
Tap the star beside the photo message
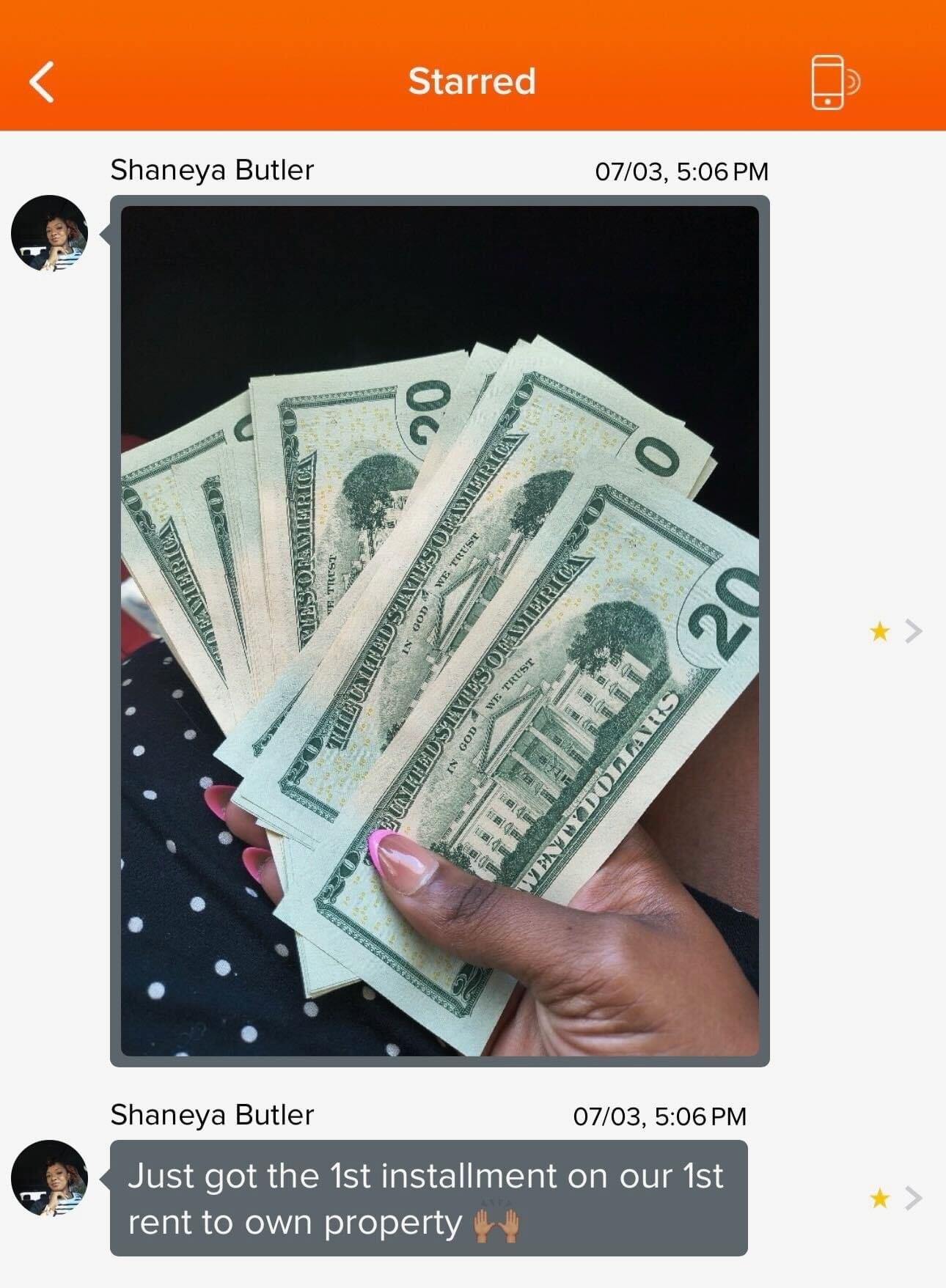[x=879, y=630]
